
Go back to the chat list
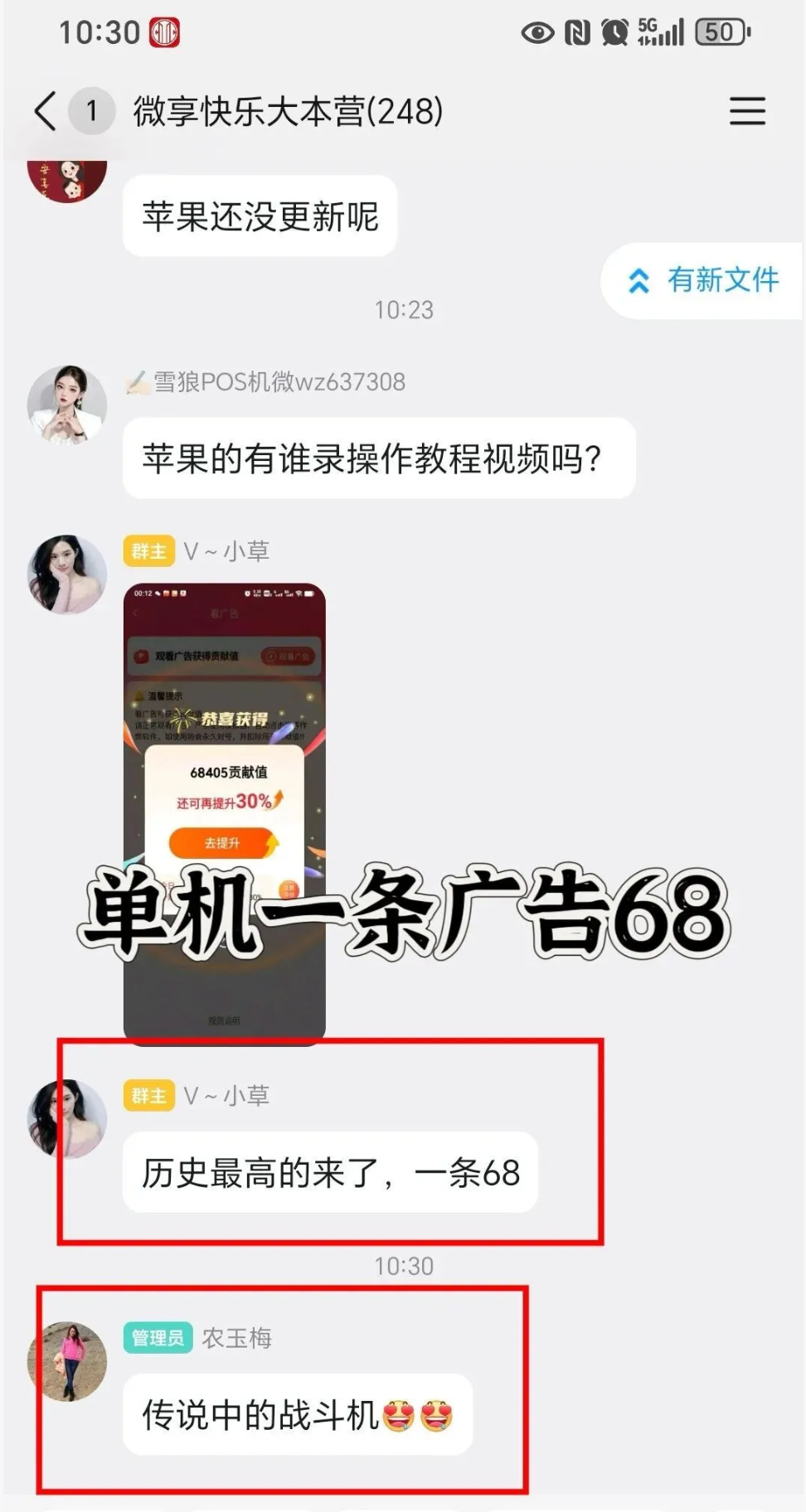(46, 111)
